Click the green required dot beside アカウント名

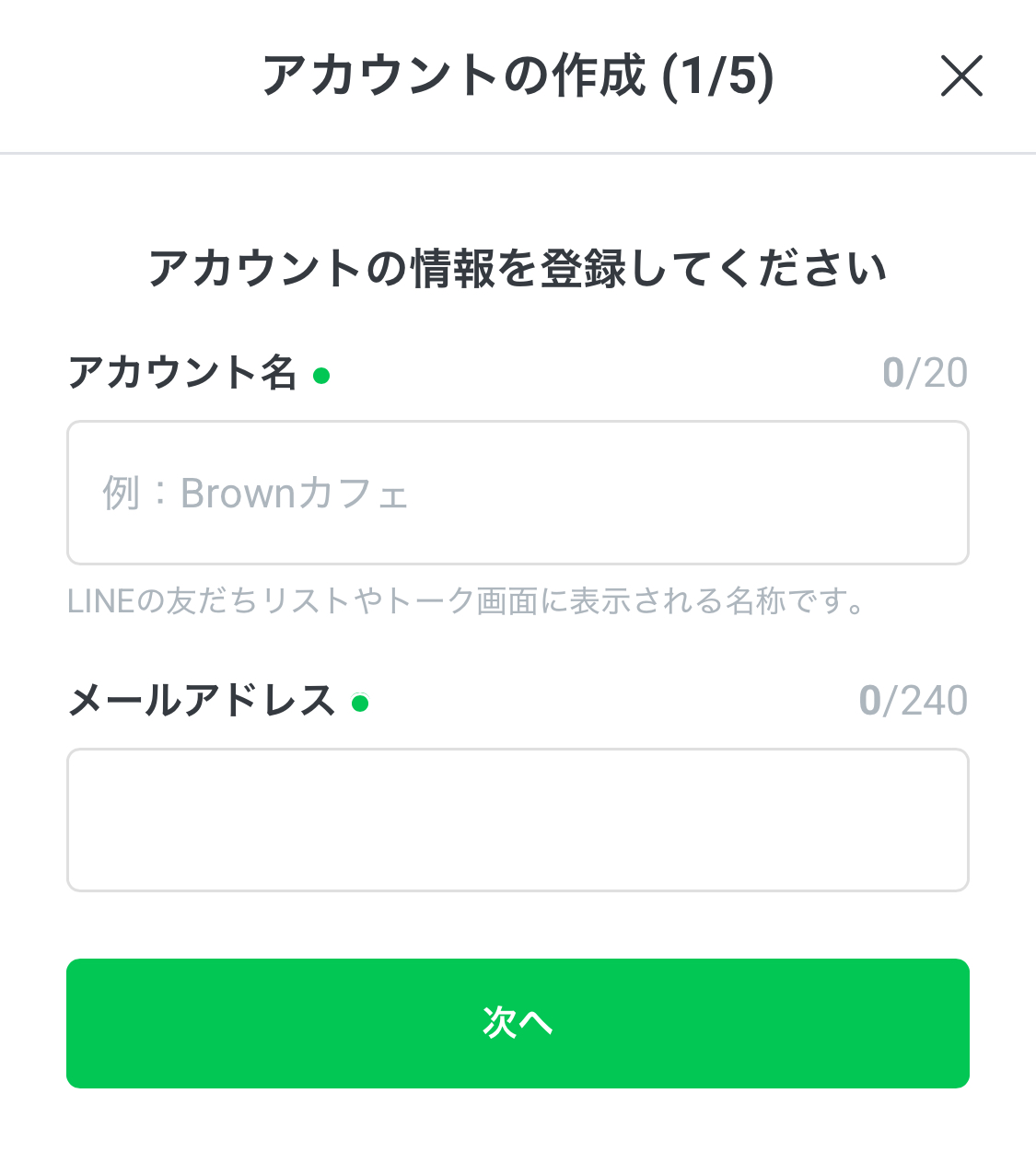(x=321, y=376)
